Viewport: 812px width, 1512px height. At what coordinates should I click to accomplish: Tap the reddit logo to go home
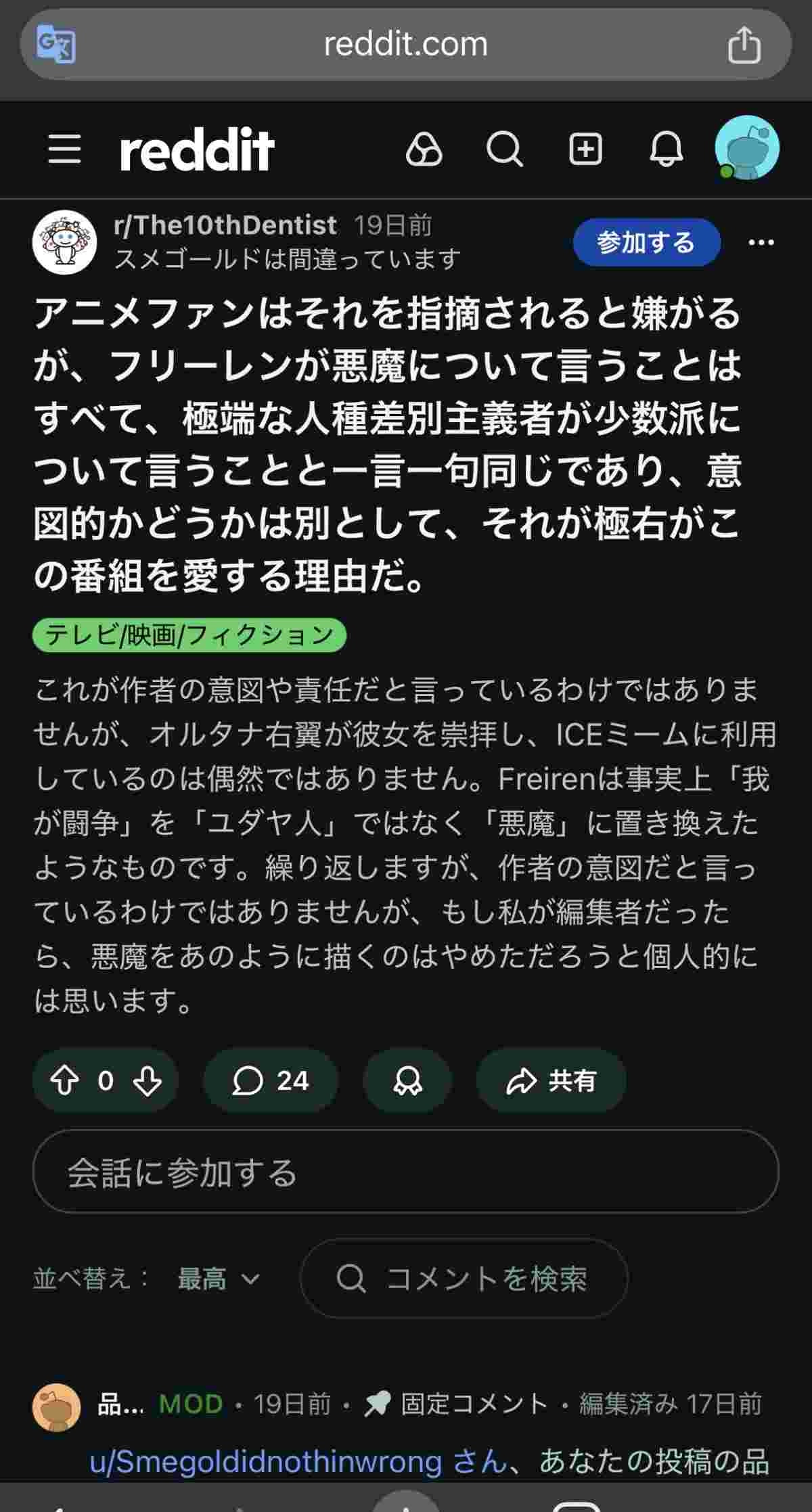pos(197,150)
